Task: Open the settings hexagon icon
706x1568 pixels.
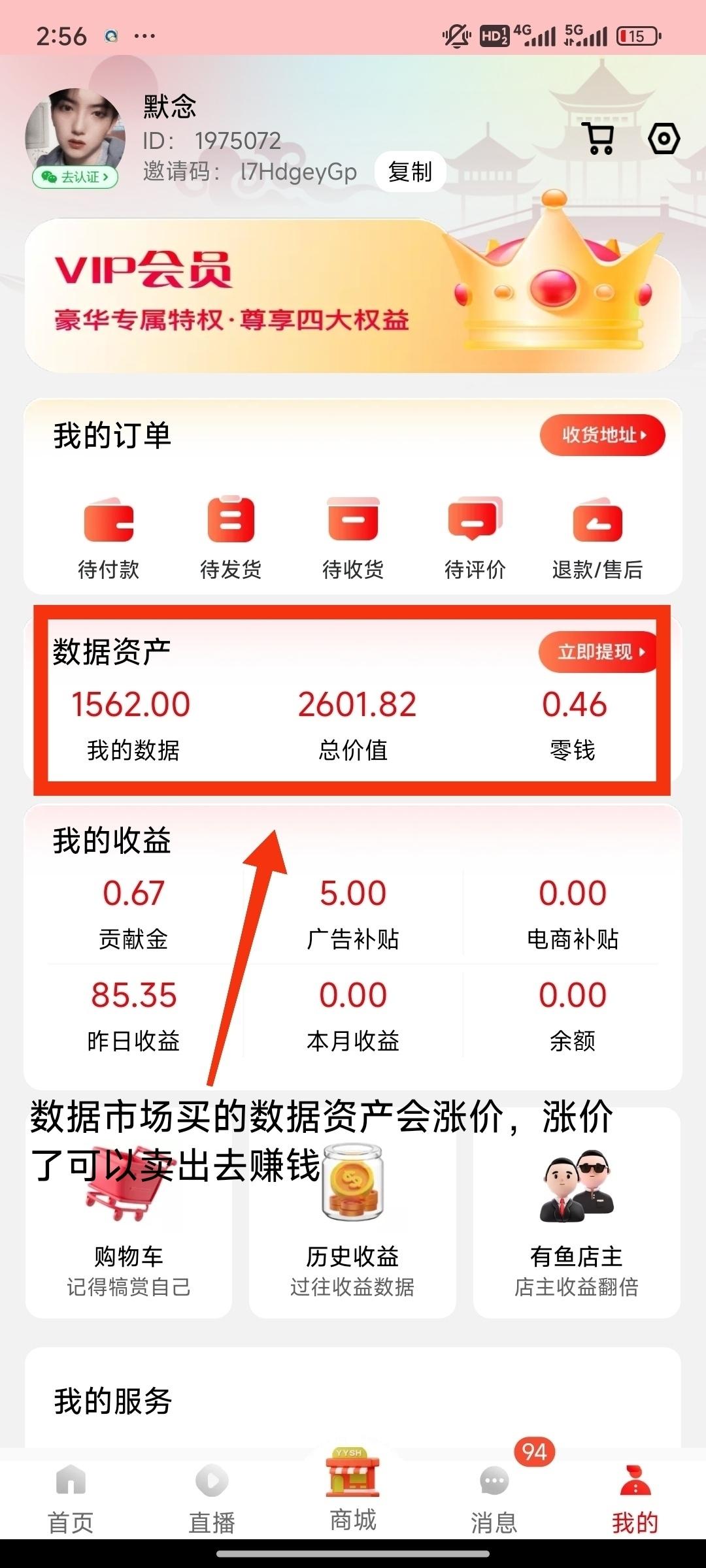Action: point(664,139)
